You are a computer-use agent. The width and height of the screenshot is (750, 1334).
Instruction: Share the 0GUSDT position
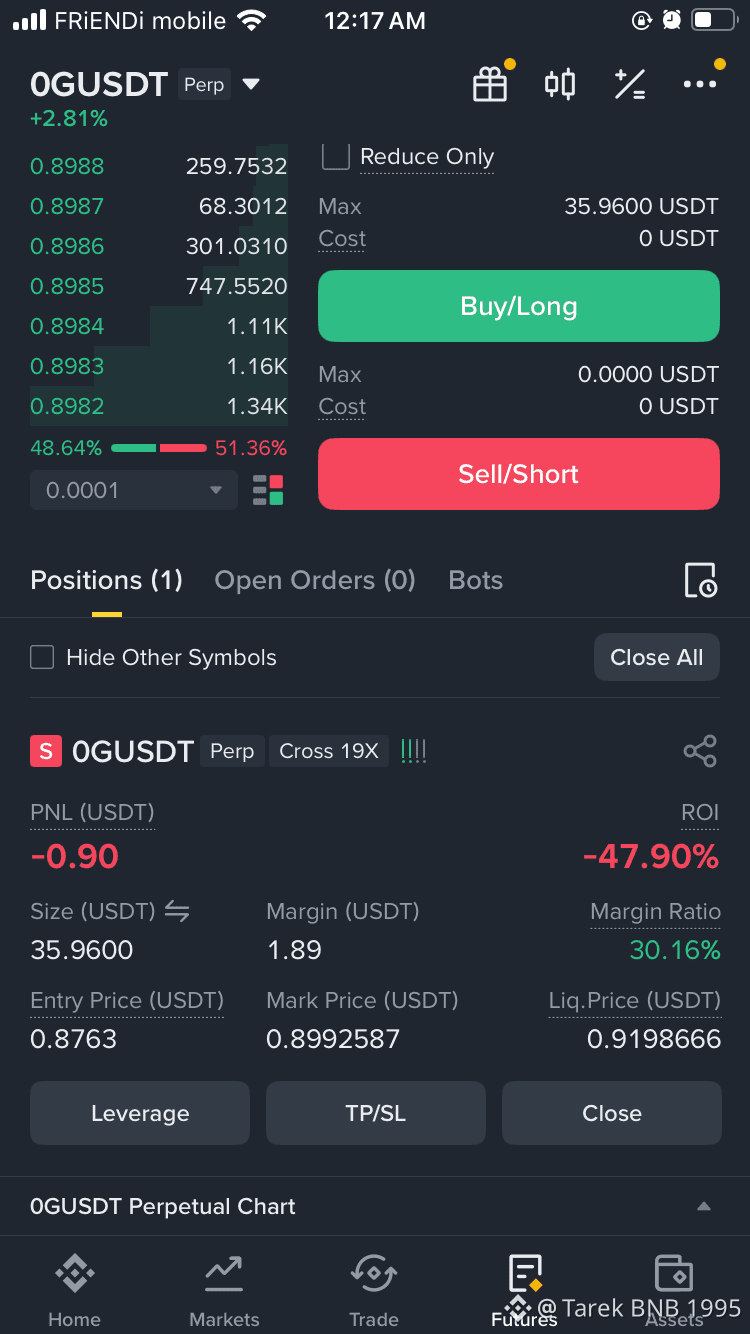700,751
